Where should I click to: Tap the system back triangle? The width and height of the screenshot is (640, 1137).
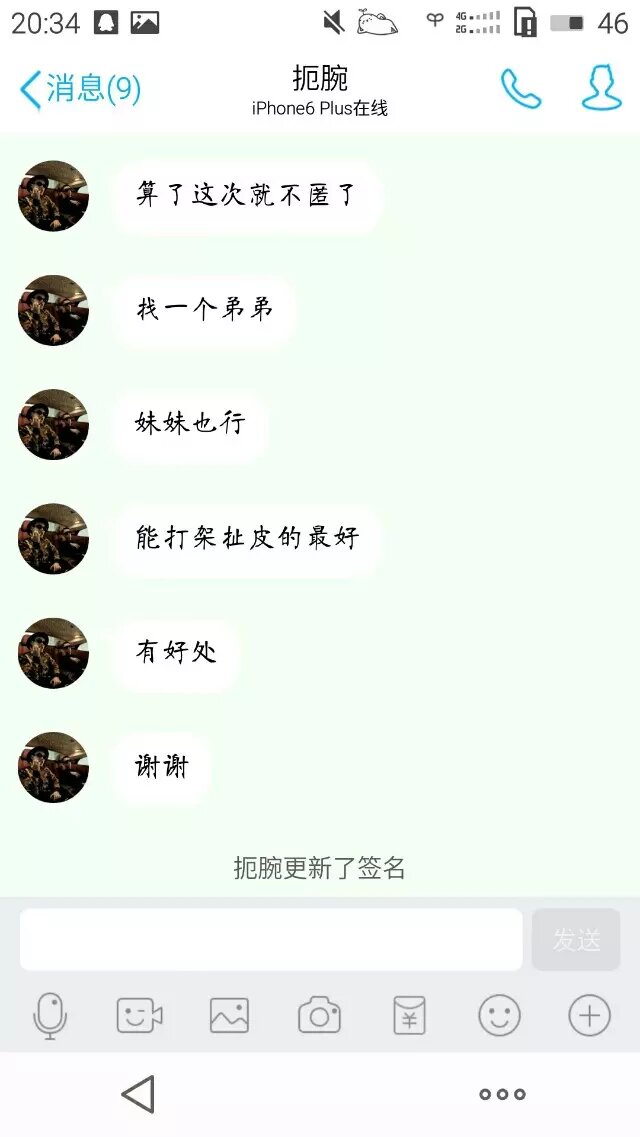[x=138, y=1094]
